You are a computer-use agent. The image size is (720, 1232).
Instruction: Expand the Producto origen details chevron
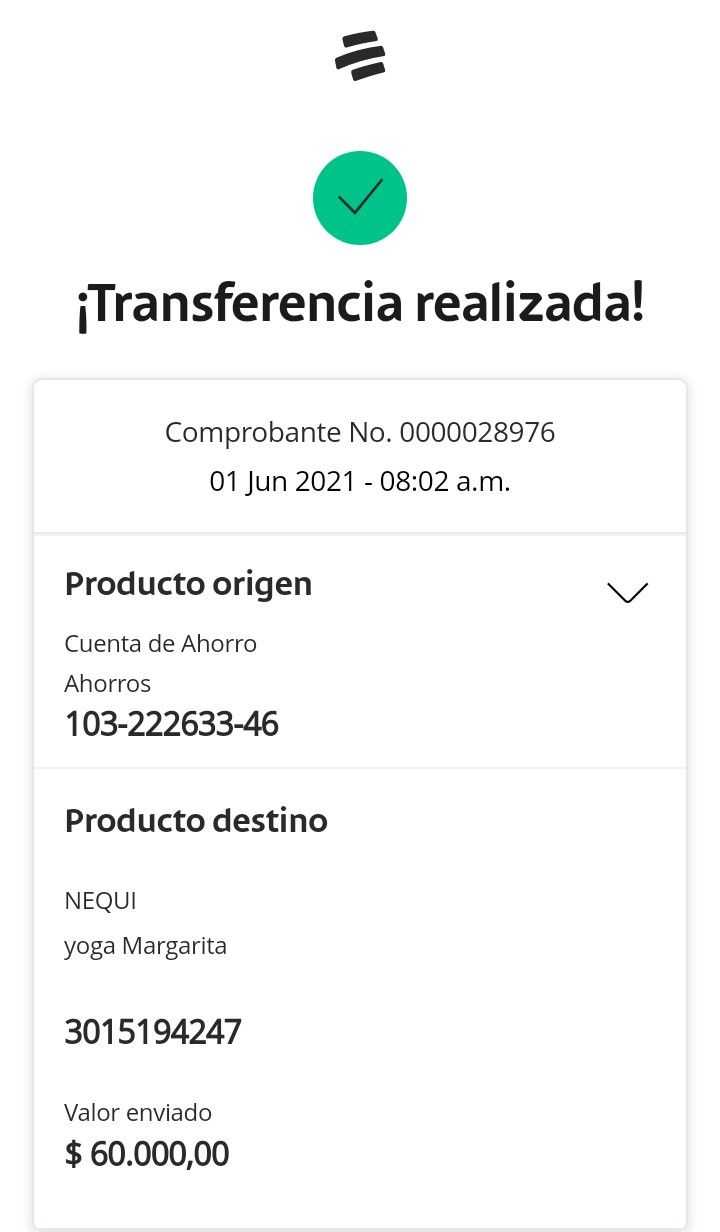(x=627, y=592)
